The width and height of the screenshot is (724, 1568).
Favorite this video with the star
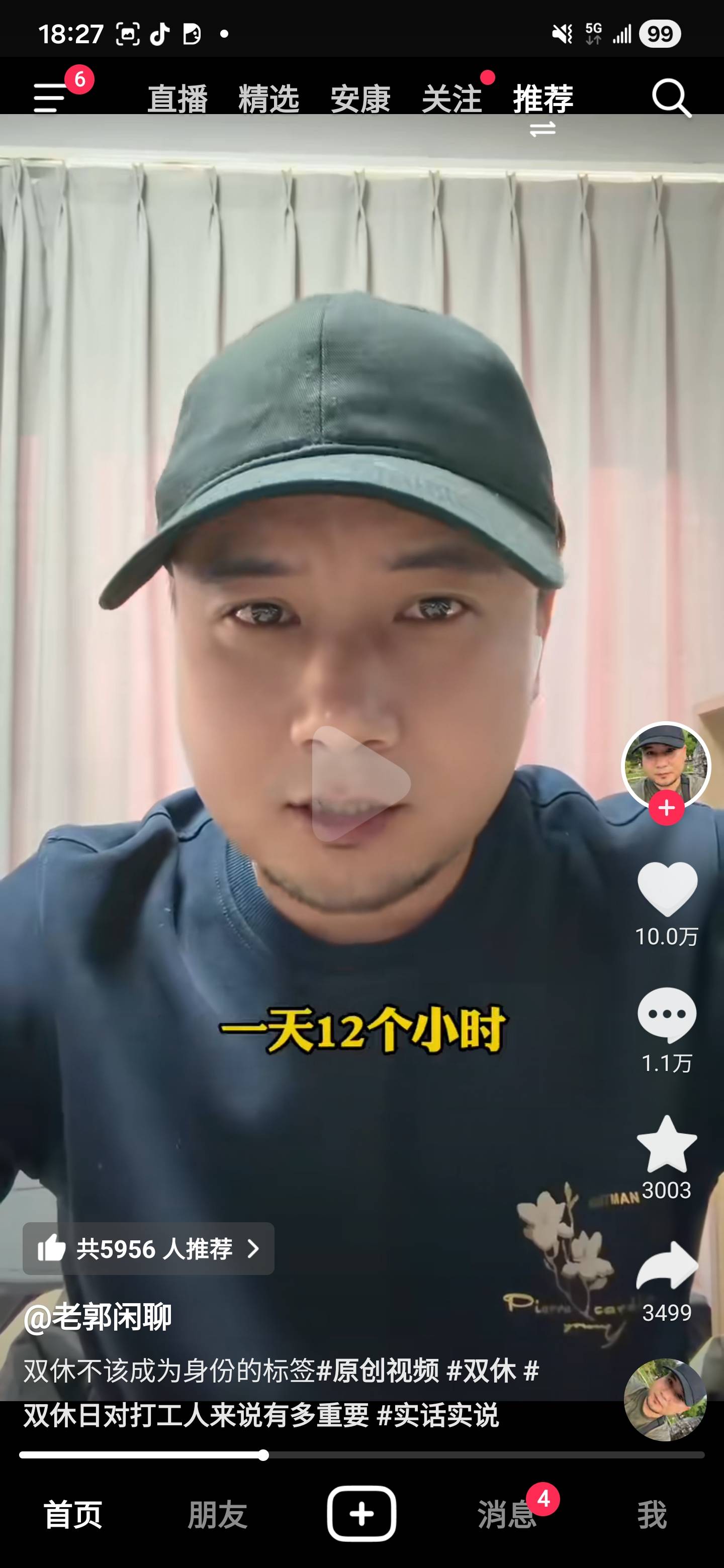click(x=667, y=1144)
